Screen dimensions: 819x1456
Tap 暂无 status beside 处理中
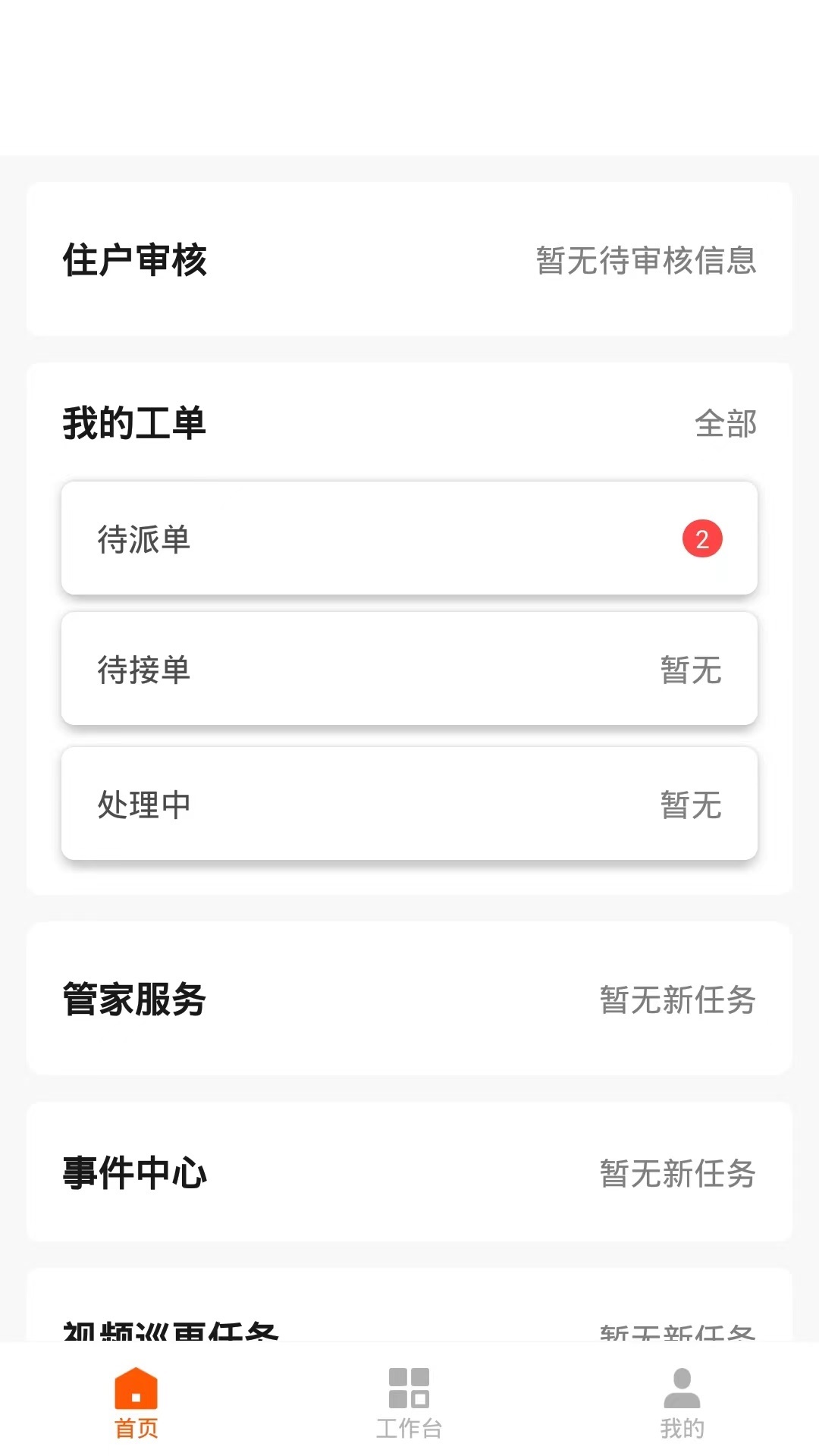(690, 805)
